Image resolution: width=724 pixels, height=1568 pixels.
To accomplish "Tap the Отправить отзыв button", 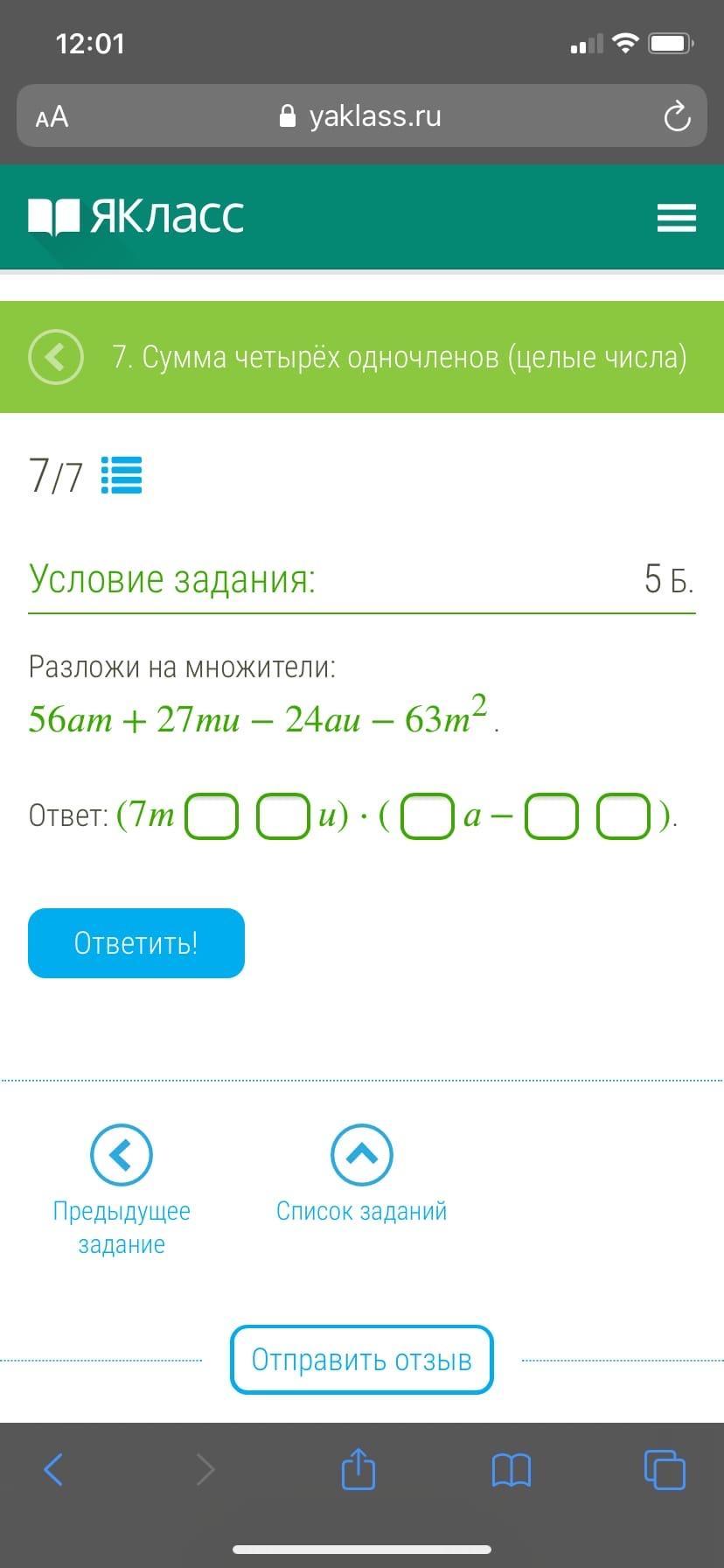I will pos(362,1360).
